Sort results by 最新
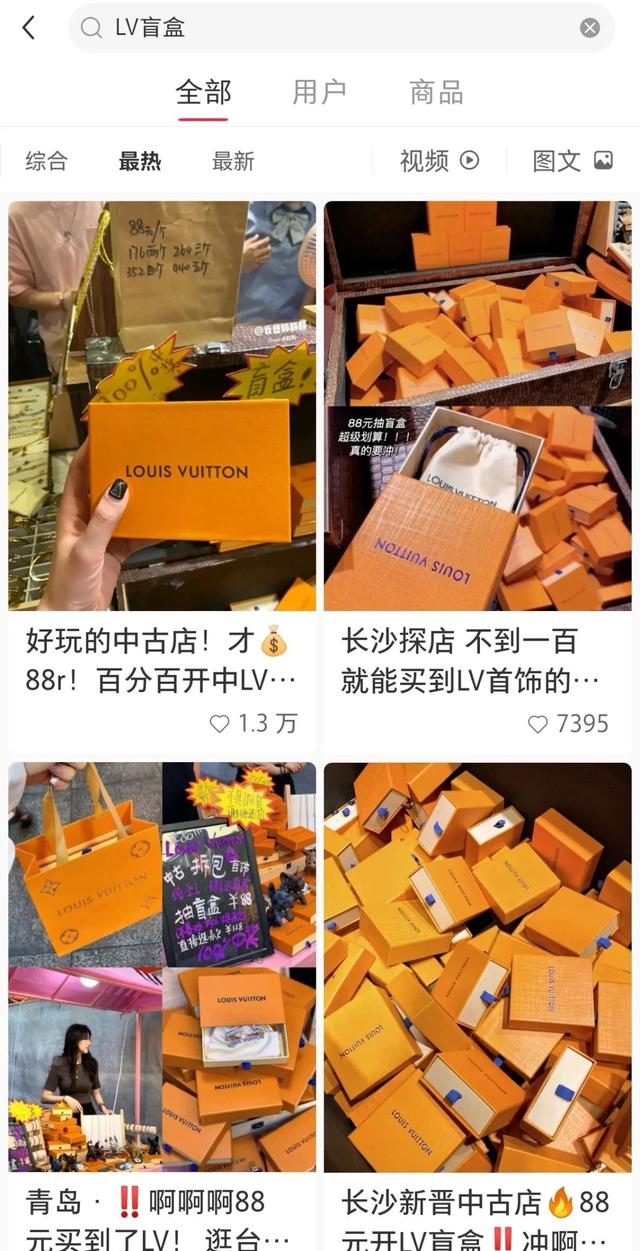The image size is (640, 1251). pyautogui.click(x=233, y=161)
